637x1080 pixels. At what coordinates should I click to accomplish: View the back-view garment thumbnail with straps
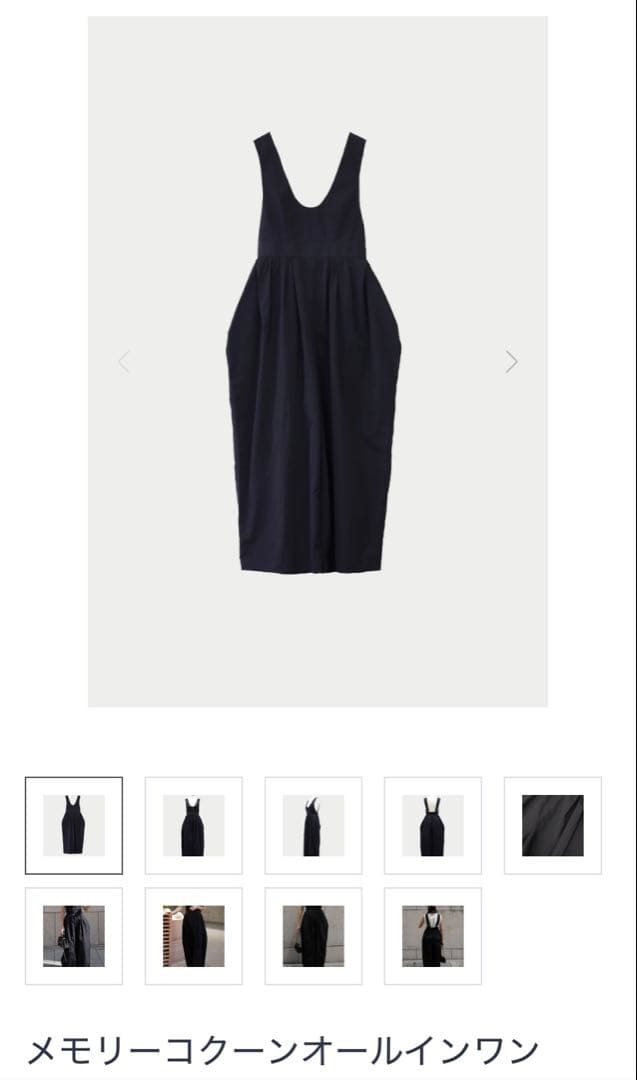tap(432, 825)
